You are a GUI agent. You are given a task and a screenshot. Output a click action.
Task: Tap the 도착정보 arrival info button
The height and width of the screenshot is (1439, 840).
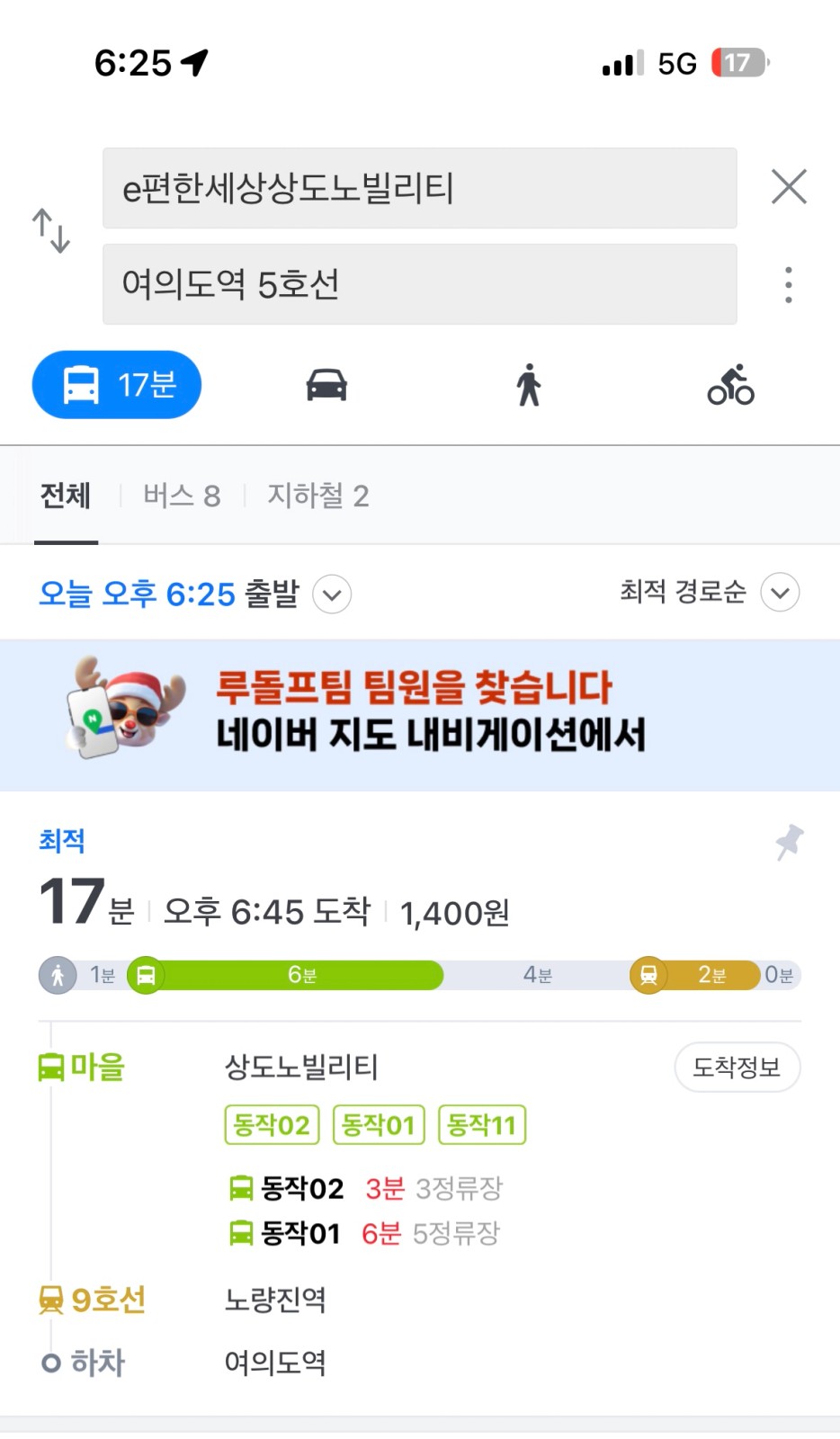pyautogui.click(x=737, y=1068)
